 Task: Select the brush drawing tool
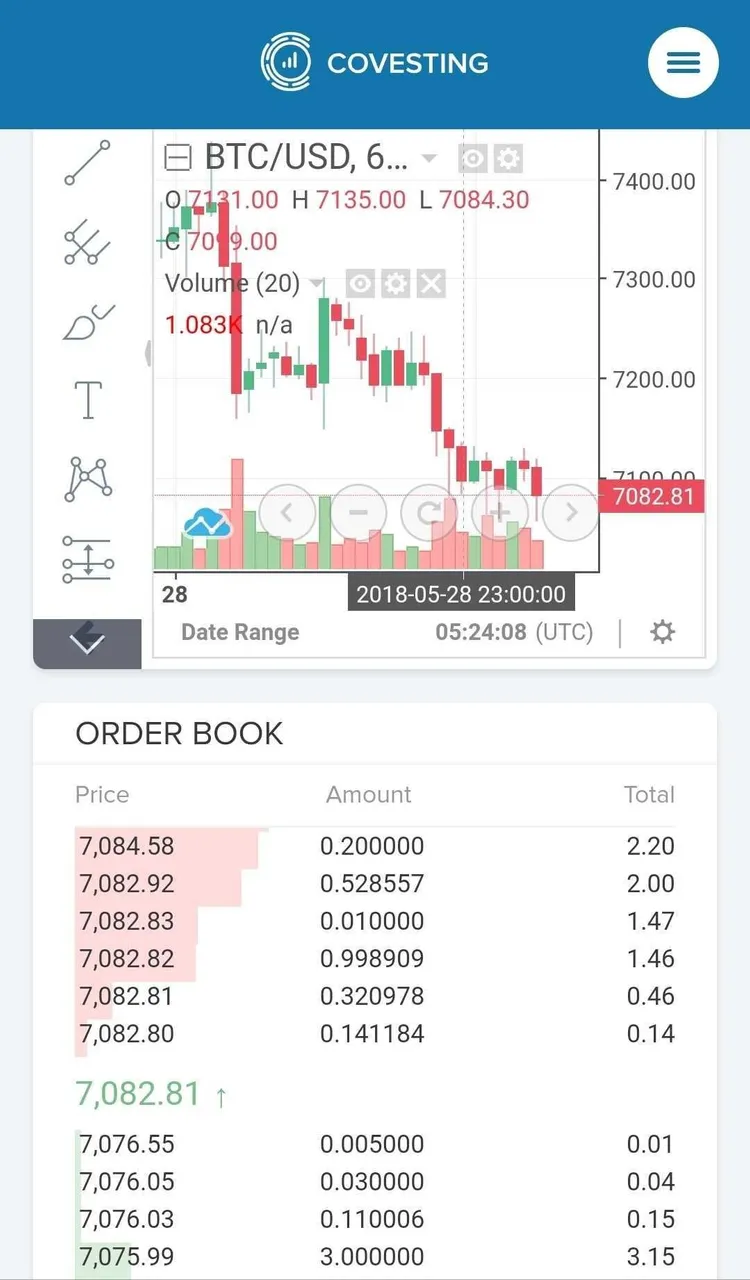[88, 322]
